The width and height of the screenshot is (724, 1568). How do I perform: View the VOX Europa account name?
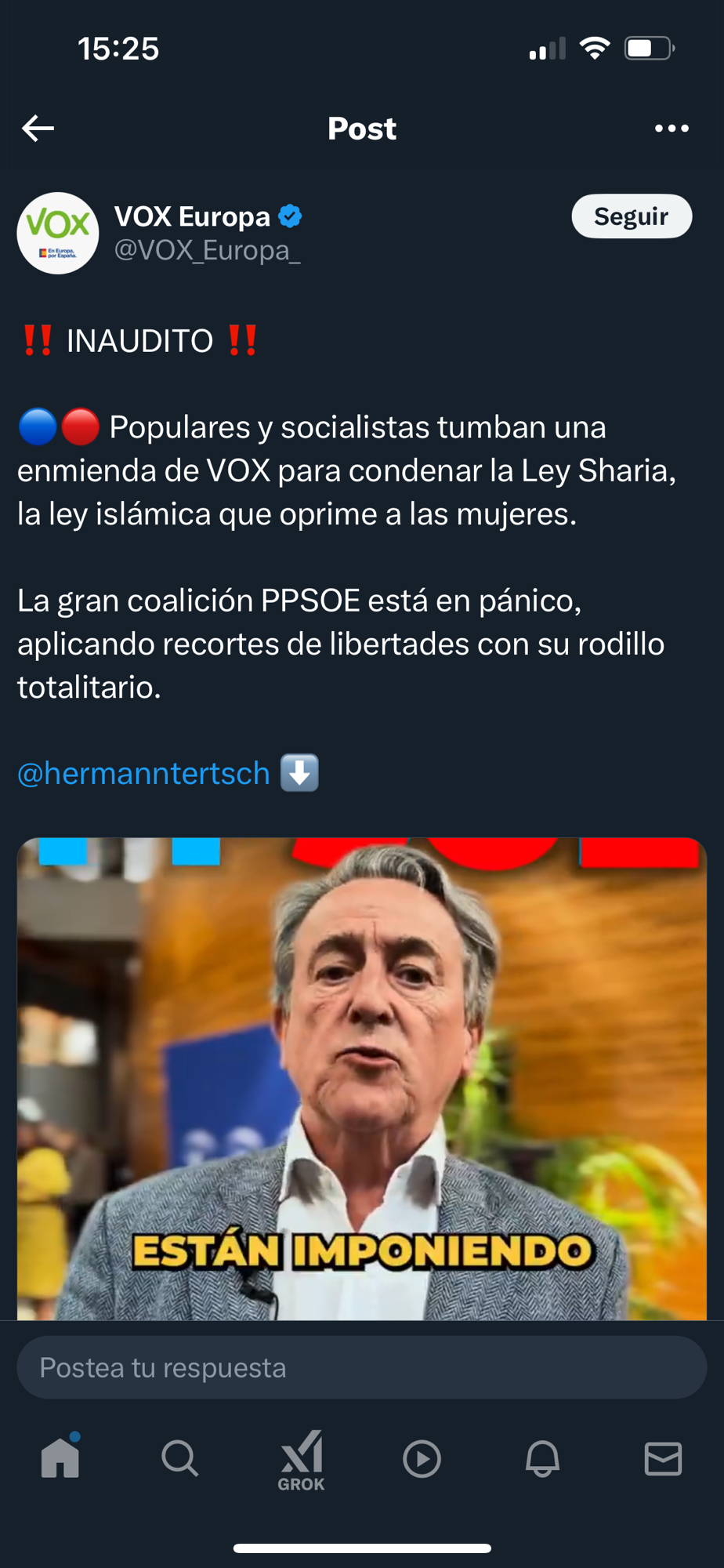point(192,216)
